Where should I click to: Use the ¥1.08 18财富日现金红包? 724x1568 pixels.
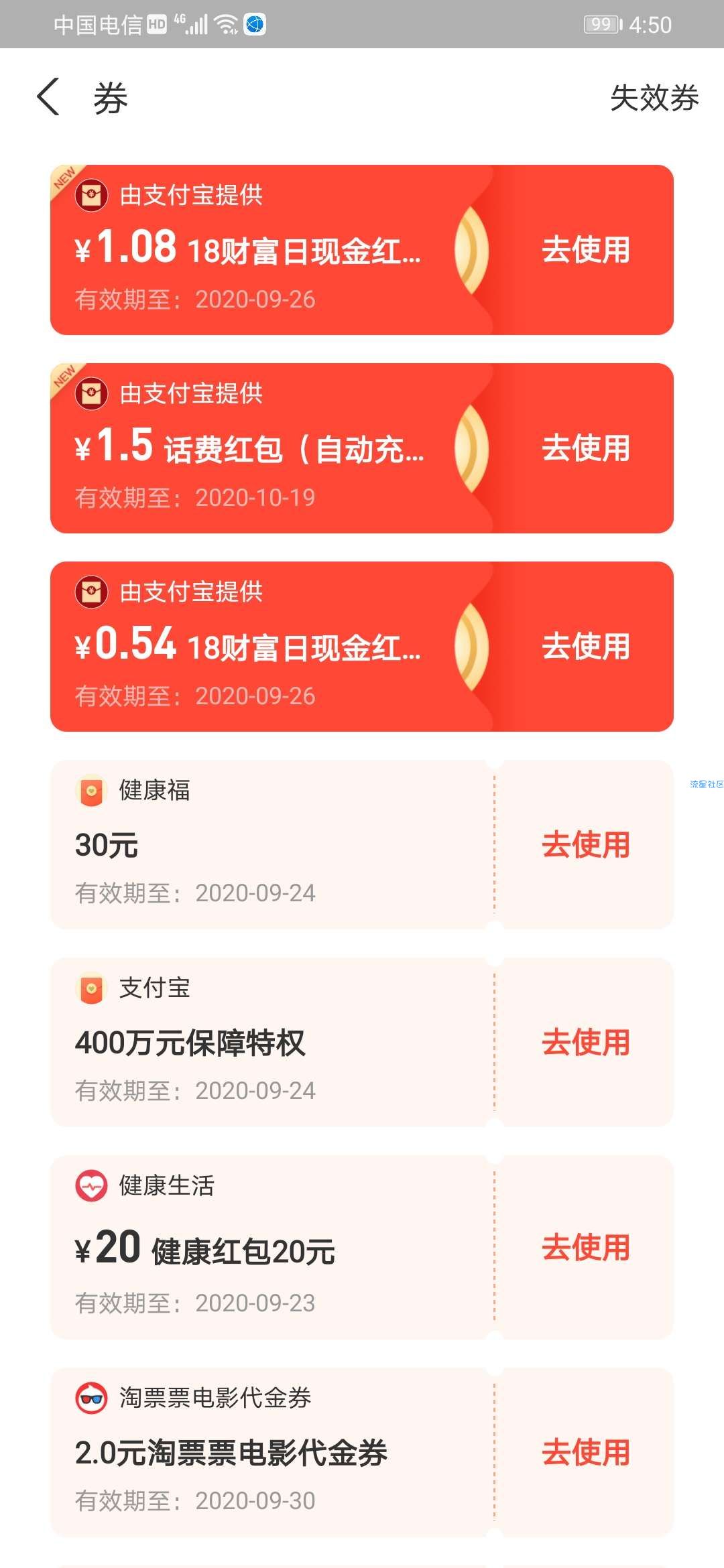pos(585,250)
